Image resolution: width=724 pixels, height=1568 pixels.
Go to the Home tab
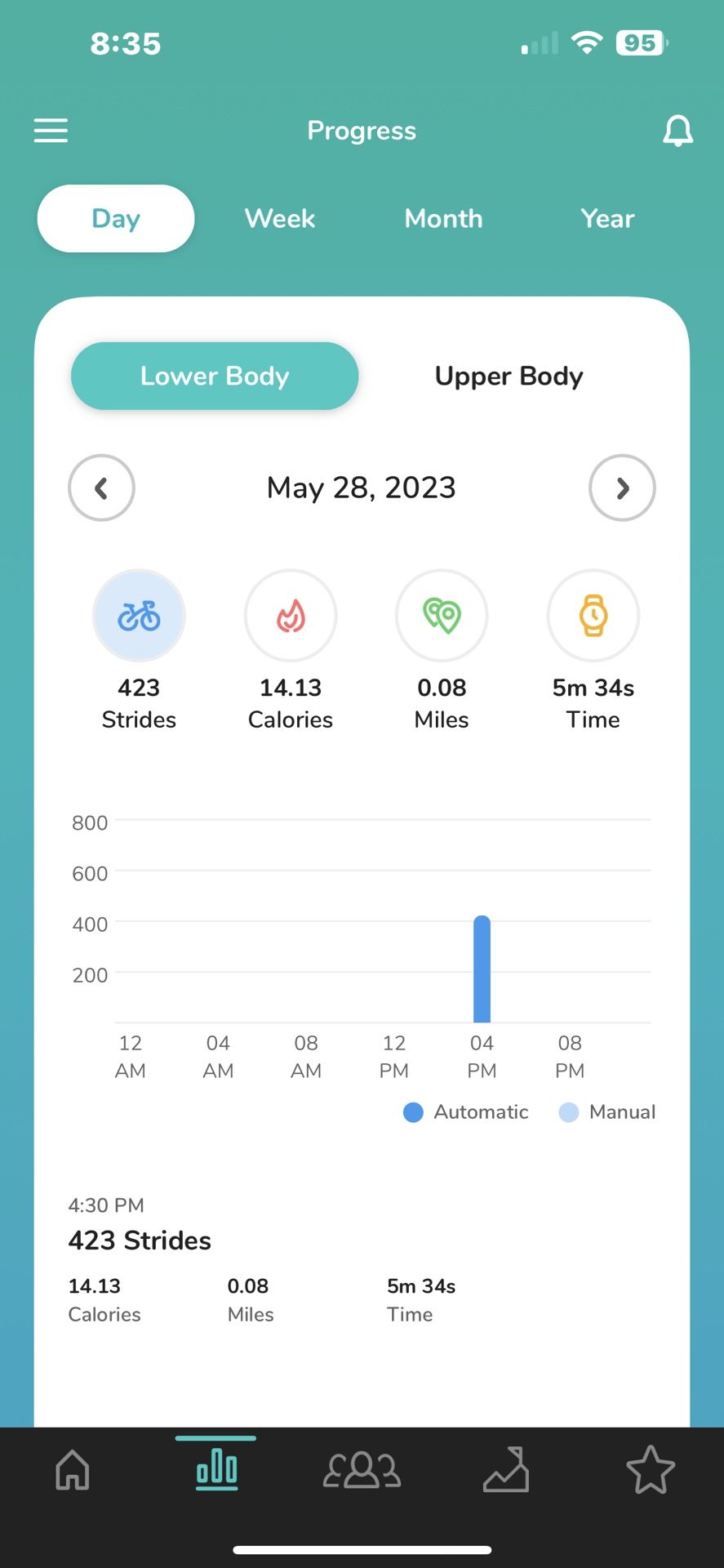pos(73,1470)
